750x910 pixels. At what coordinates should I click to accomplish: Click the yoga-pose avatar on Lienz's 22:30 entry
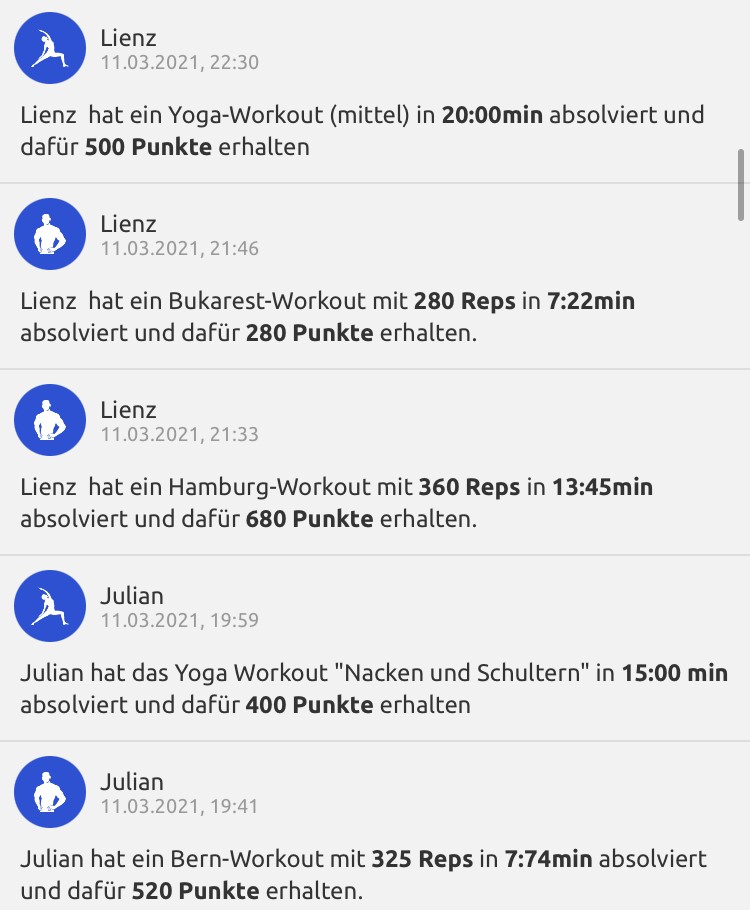[x=49, y=47]
